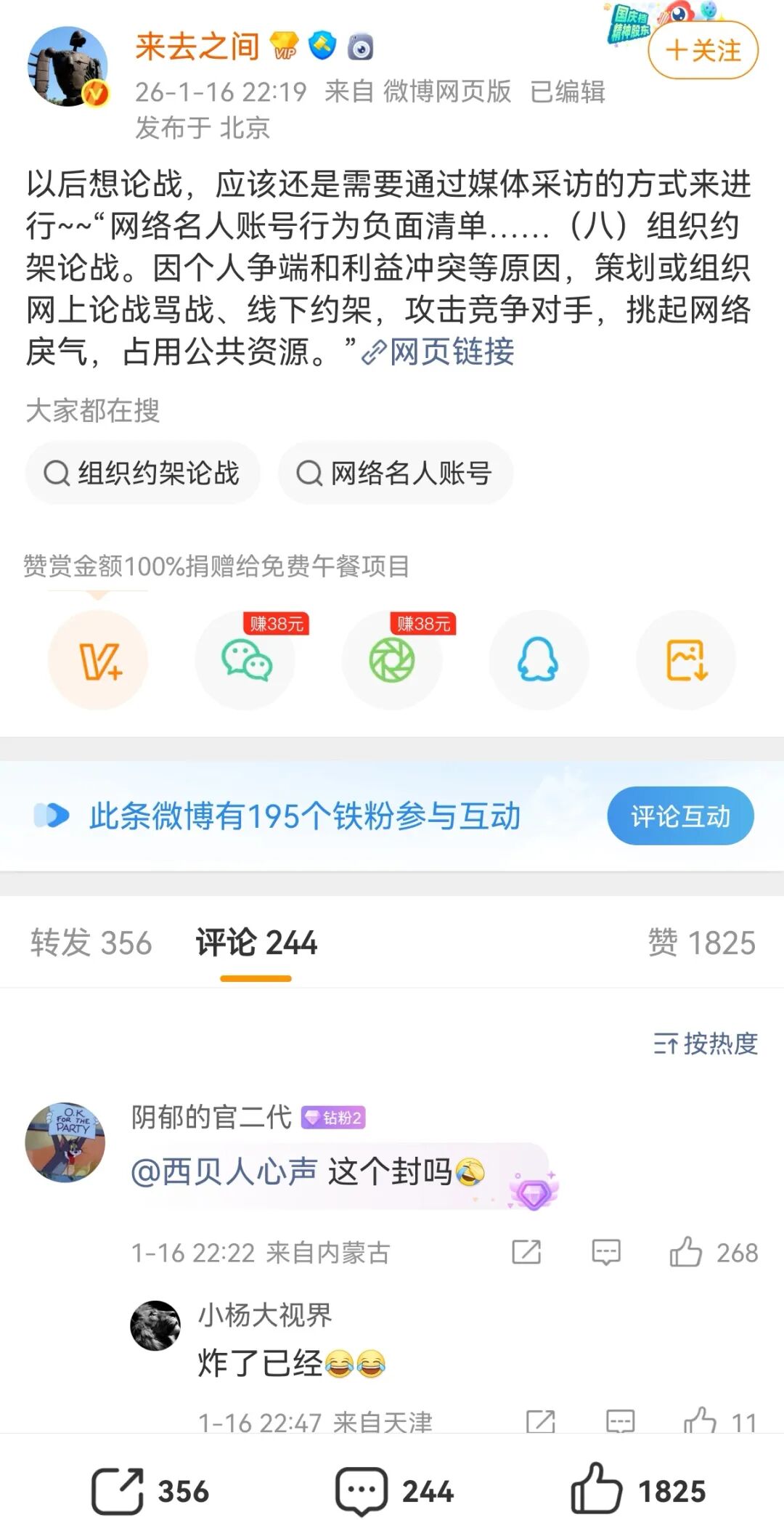Image resolution: width=784 pixels, height=1520 pixels.
Task: Search the suggested term 组织约架论战
Action: tap(143, 474)
